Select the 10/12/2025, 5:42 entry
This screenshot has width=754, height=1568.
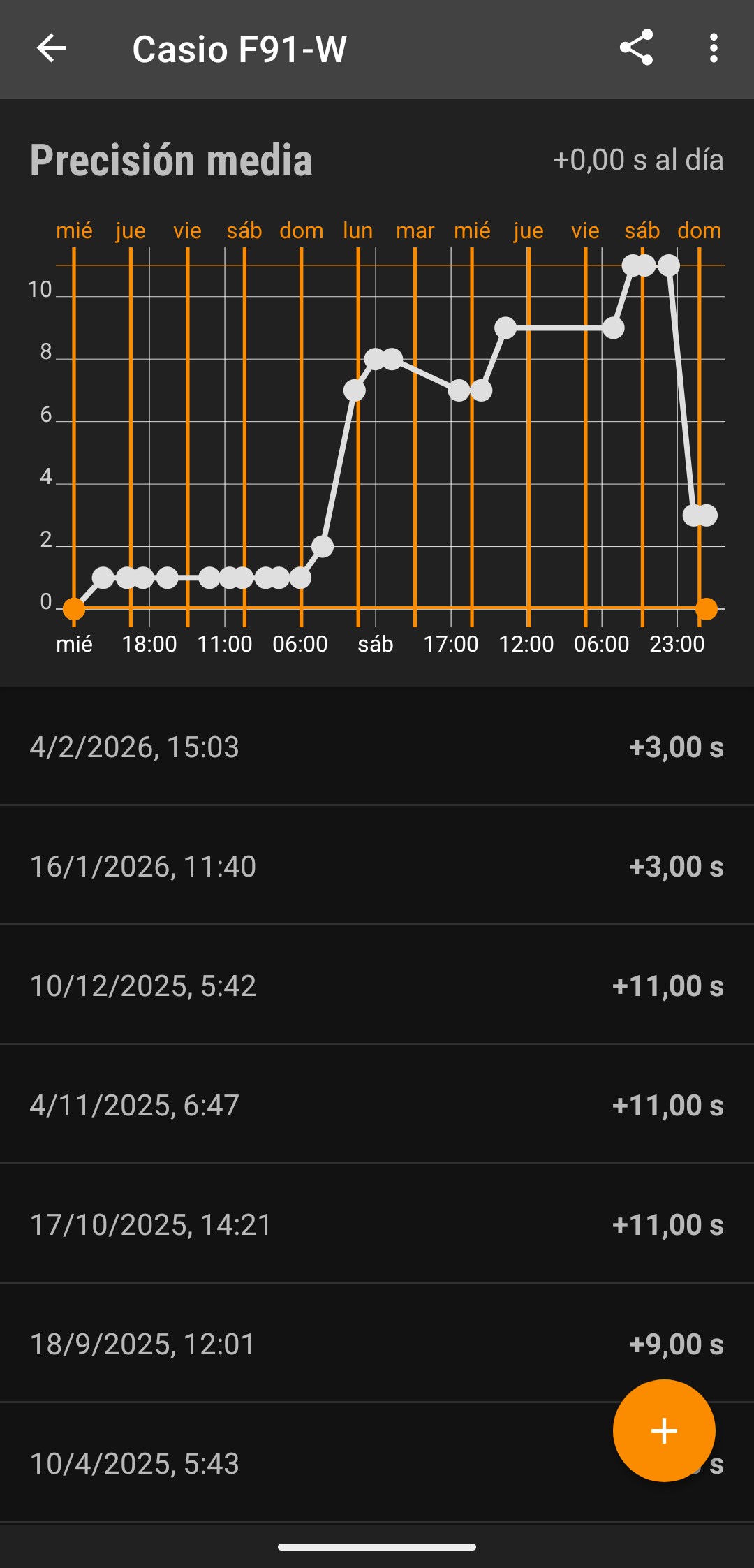pos(377,986)
